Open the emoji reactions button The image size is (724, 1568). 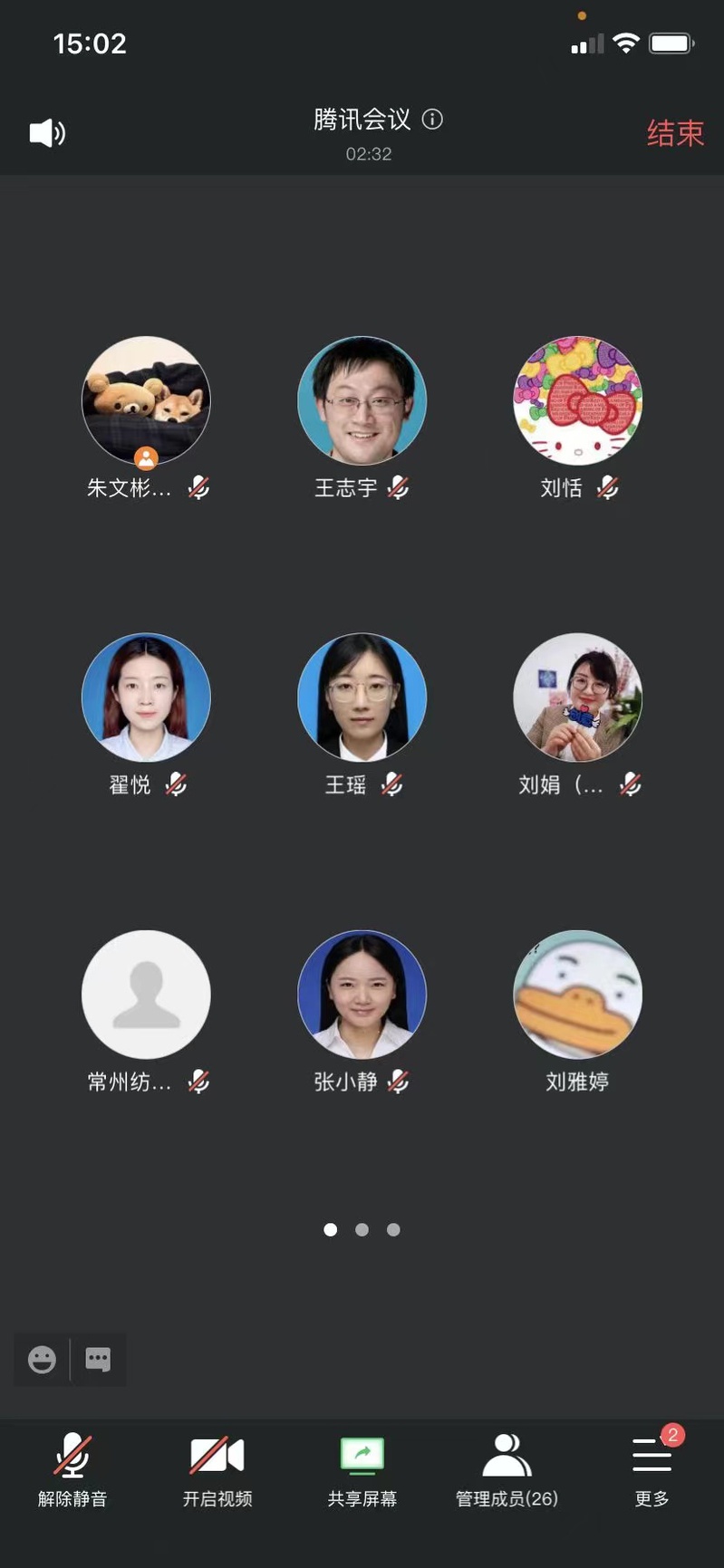[x=42, y=1359]
